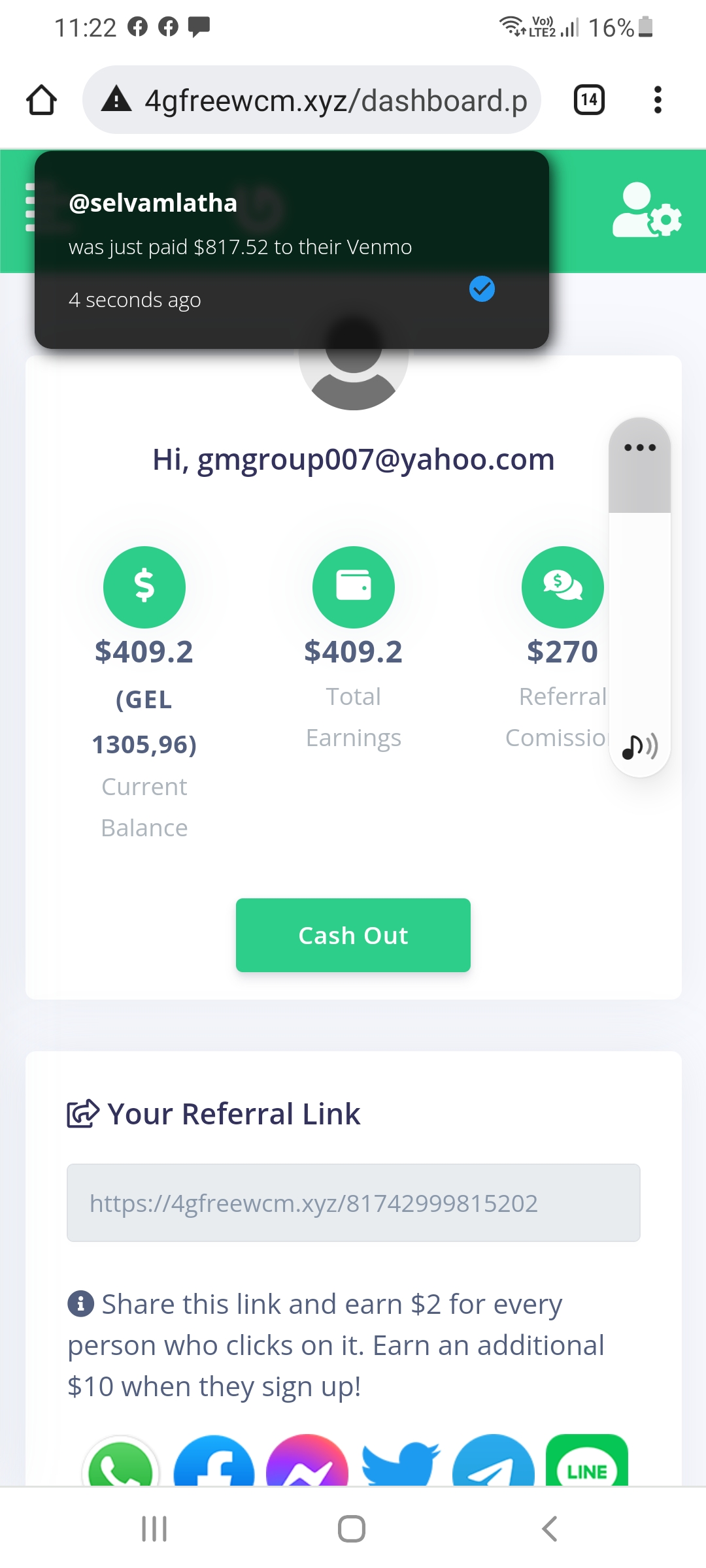Share referral link via LINE
This screenshot has width=706, height=1568.
[x=587, y=1462]
